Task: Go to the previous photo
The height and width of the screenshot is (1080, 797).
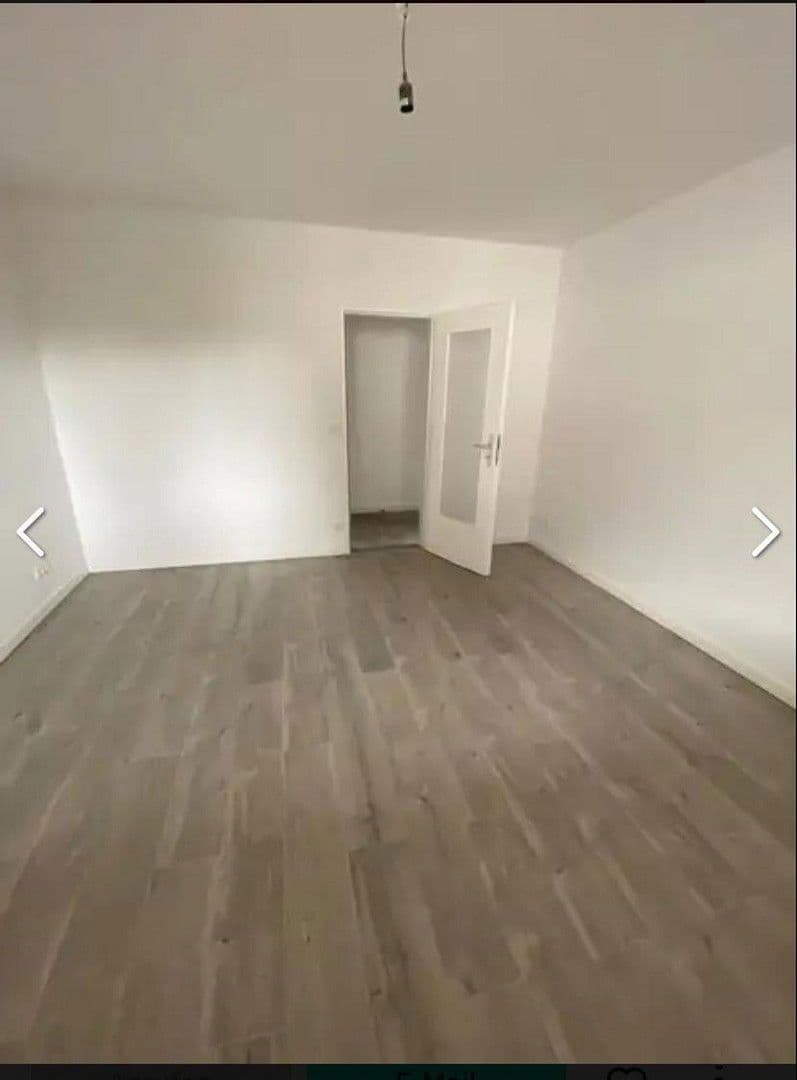Action: click(x=31, y=532)
